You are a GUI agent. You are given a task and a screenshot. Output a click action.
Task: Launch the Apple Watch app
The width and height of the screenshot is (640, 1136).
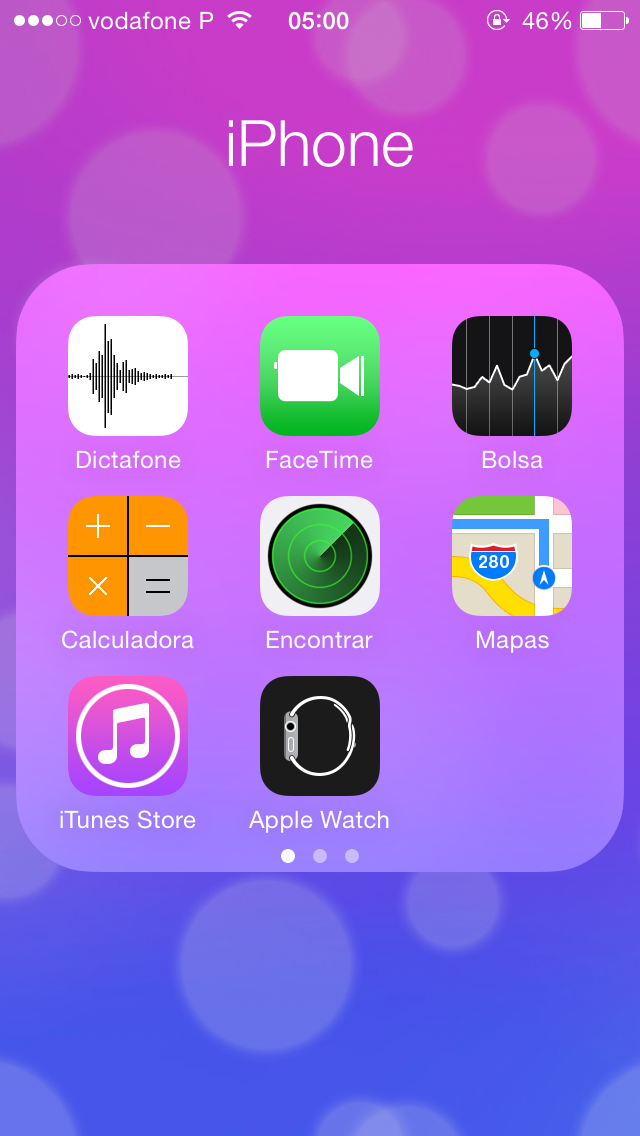click(x=320, y=736)
